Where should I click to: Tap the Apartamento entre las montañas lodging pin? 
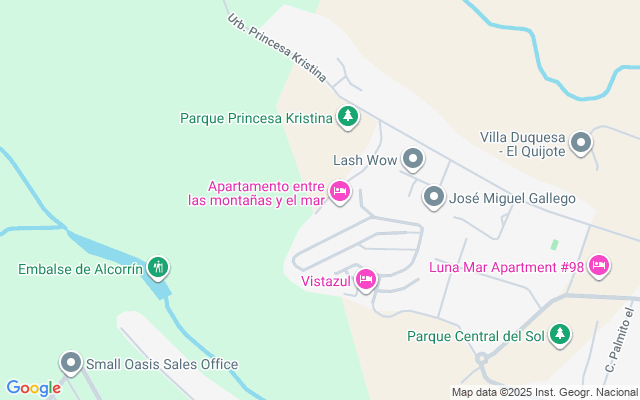point(339,191)
